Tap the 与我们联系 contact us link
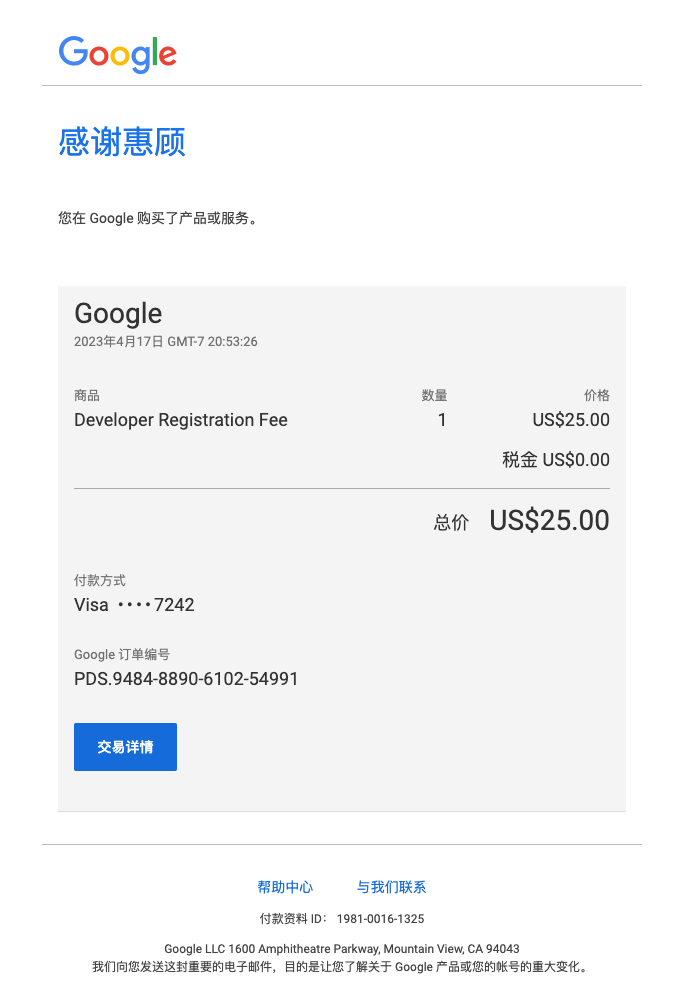697x992 pixels. click(x=392, y=887)
